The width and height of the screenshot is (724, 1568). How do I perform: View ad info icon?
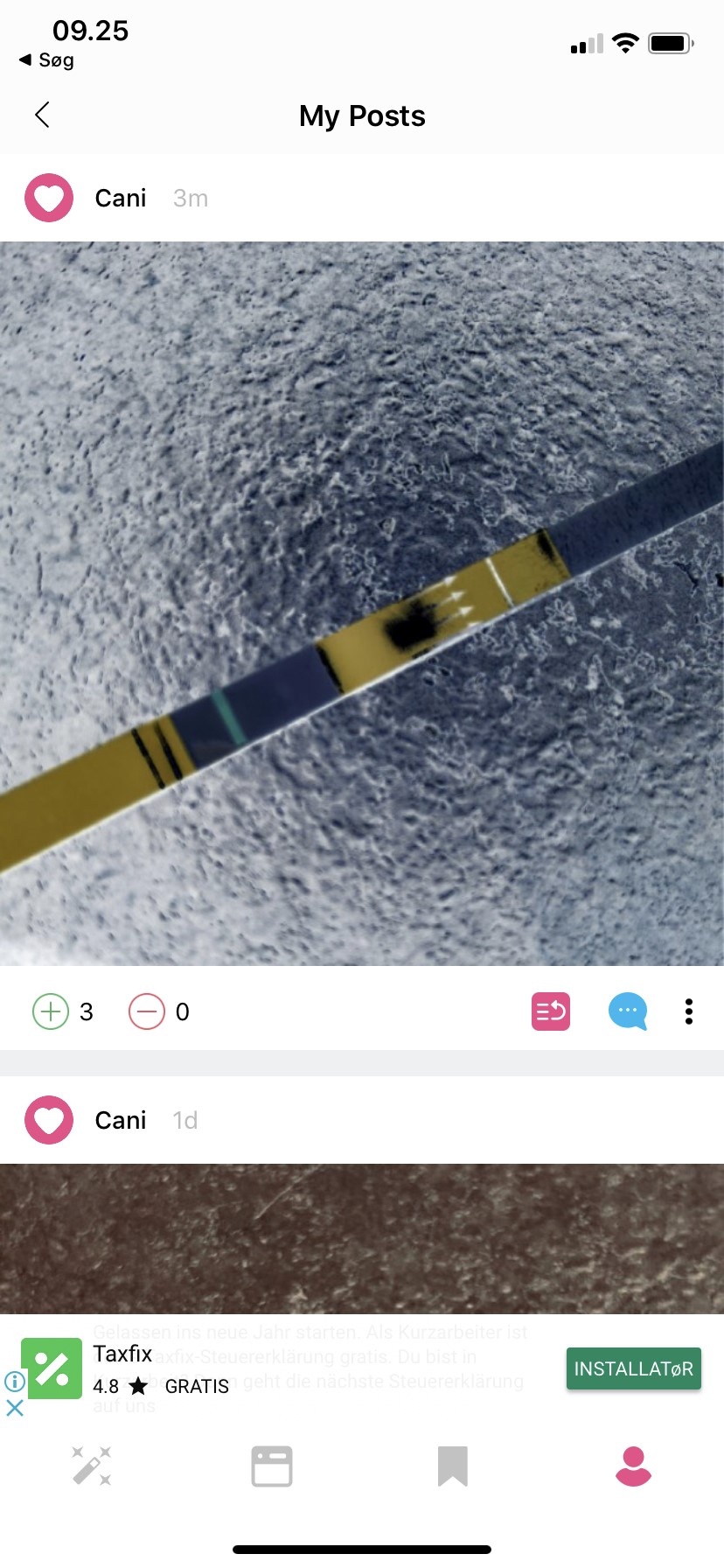click(15, 1382)
